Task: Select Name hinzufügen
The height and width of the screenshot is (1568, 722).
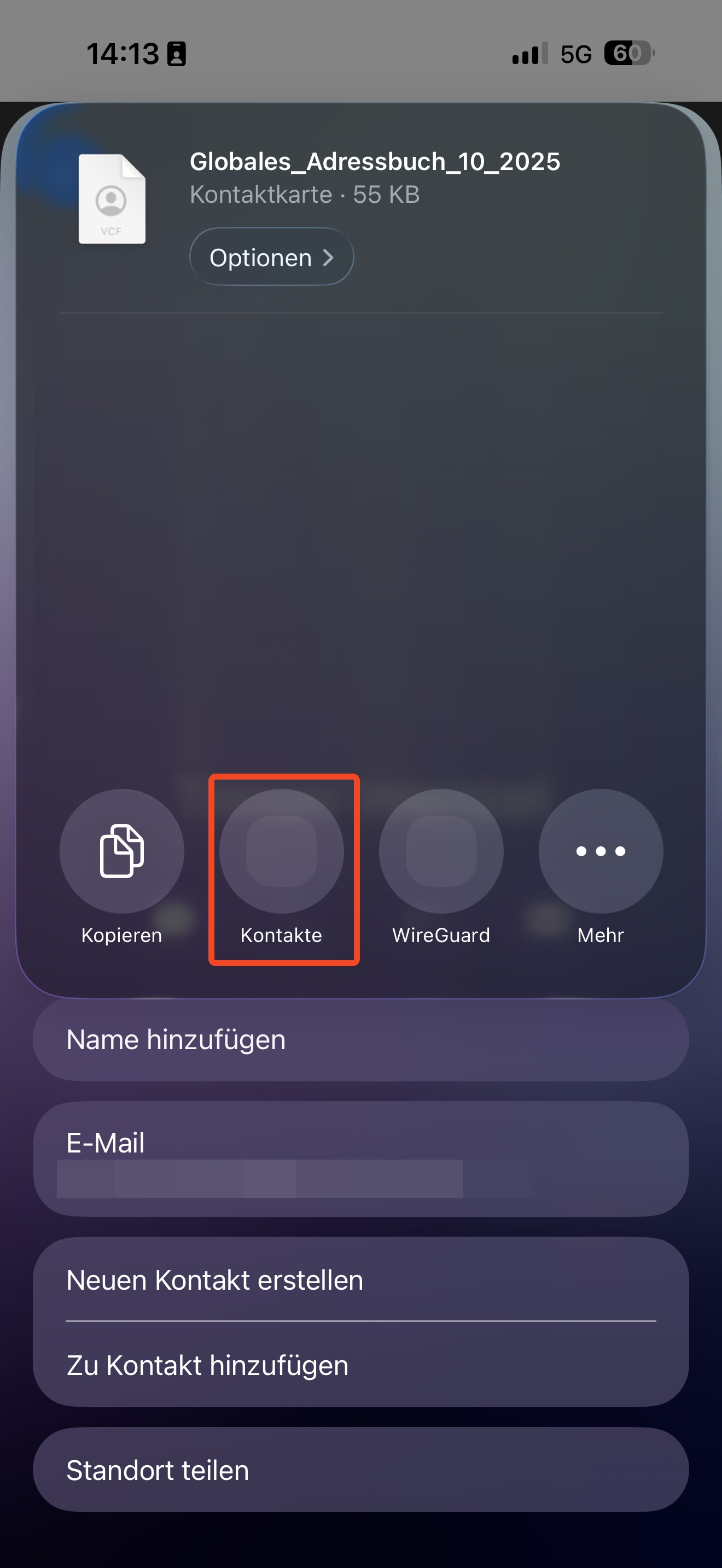Action: coord(360,1040)
